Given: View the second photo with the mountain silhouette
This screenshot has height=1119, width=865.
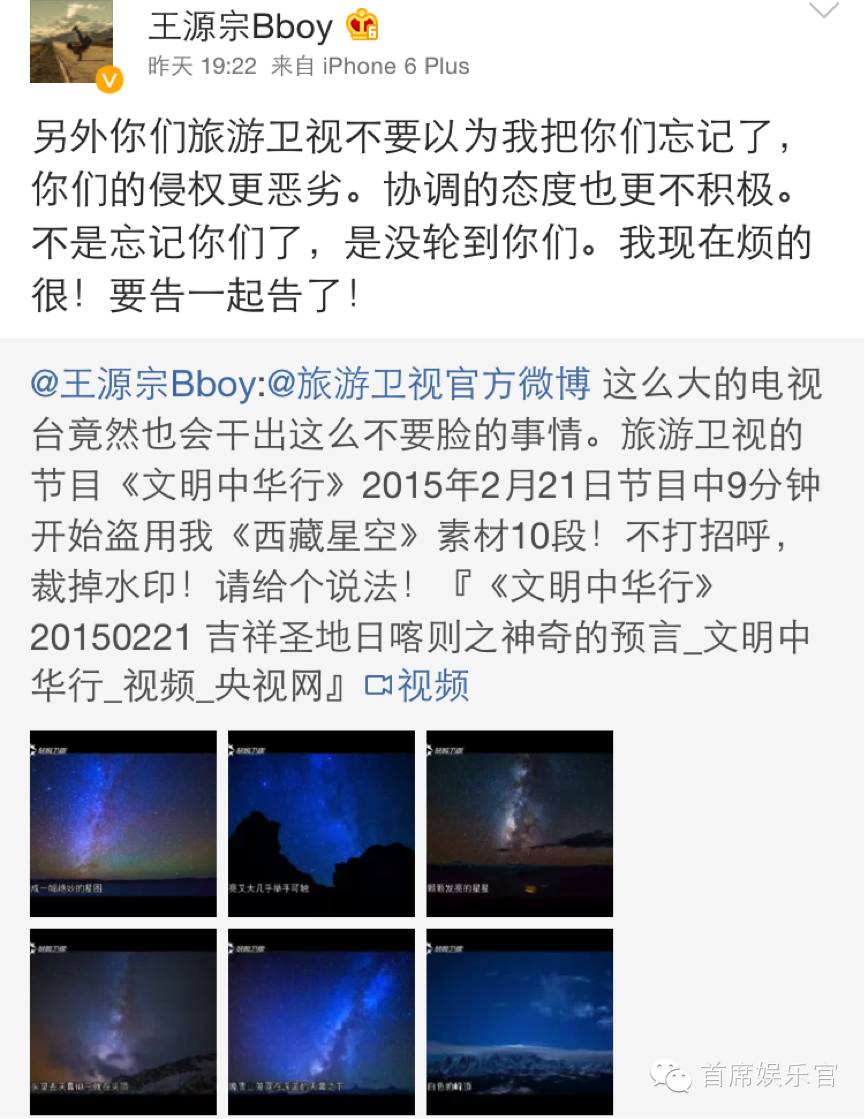Looking at the screenshot, I should (x=321, y=823).
